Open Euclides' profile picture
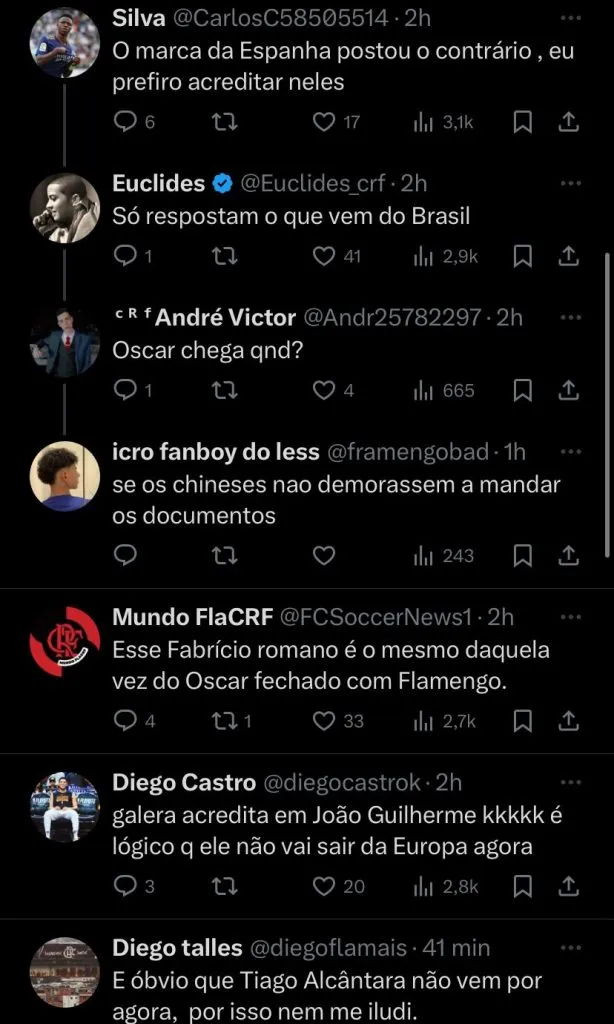 (x=65, y=206)
